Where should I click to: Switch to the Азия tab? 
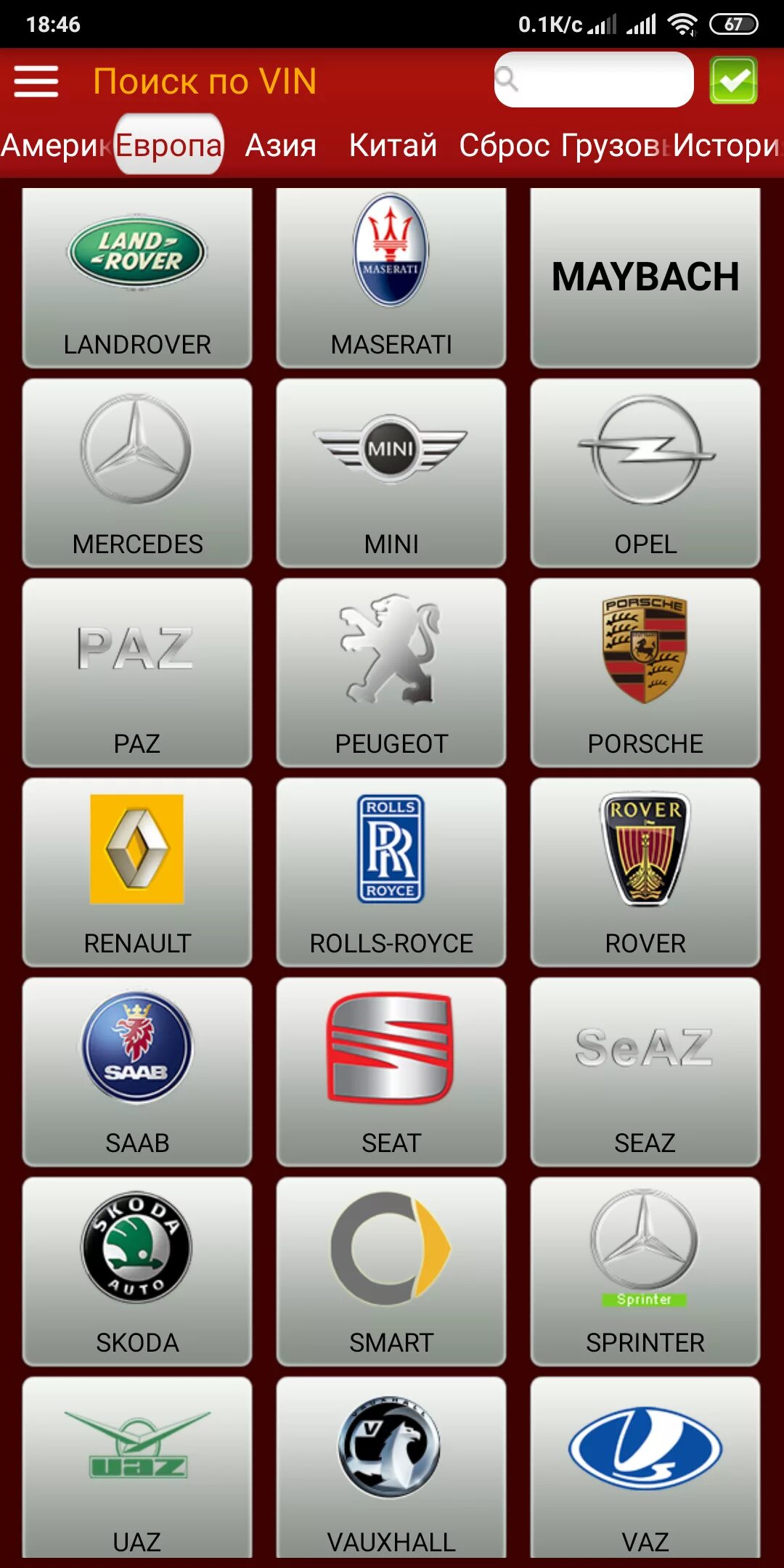[281, 145]
